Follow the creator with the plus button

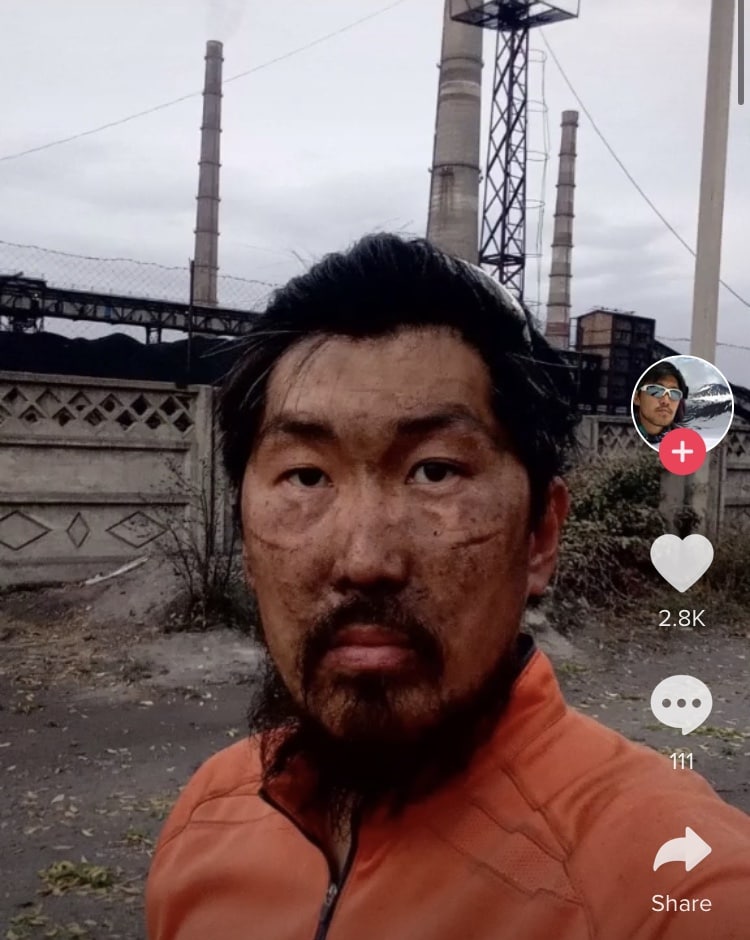[x=682, y=452]
